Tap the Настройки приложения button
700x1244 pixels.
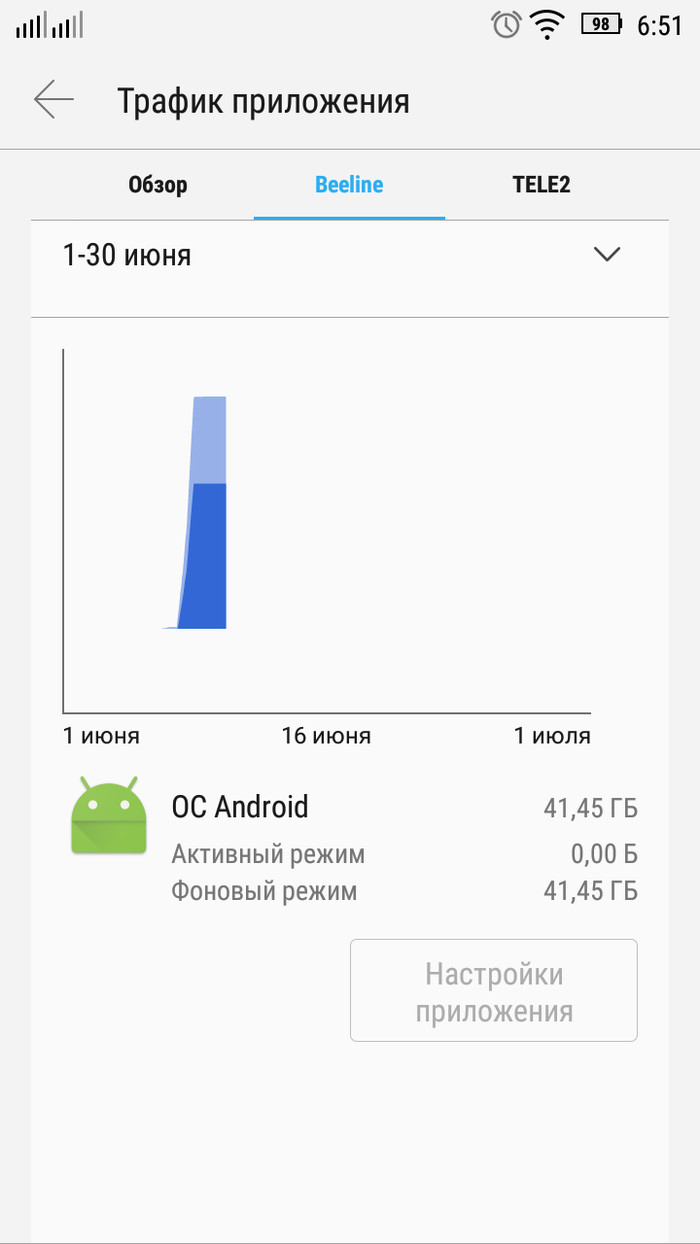(x=493, y=991)
